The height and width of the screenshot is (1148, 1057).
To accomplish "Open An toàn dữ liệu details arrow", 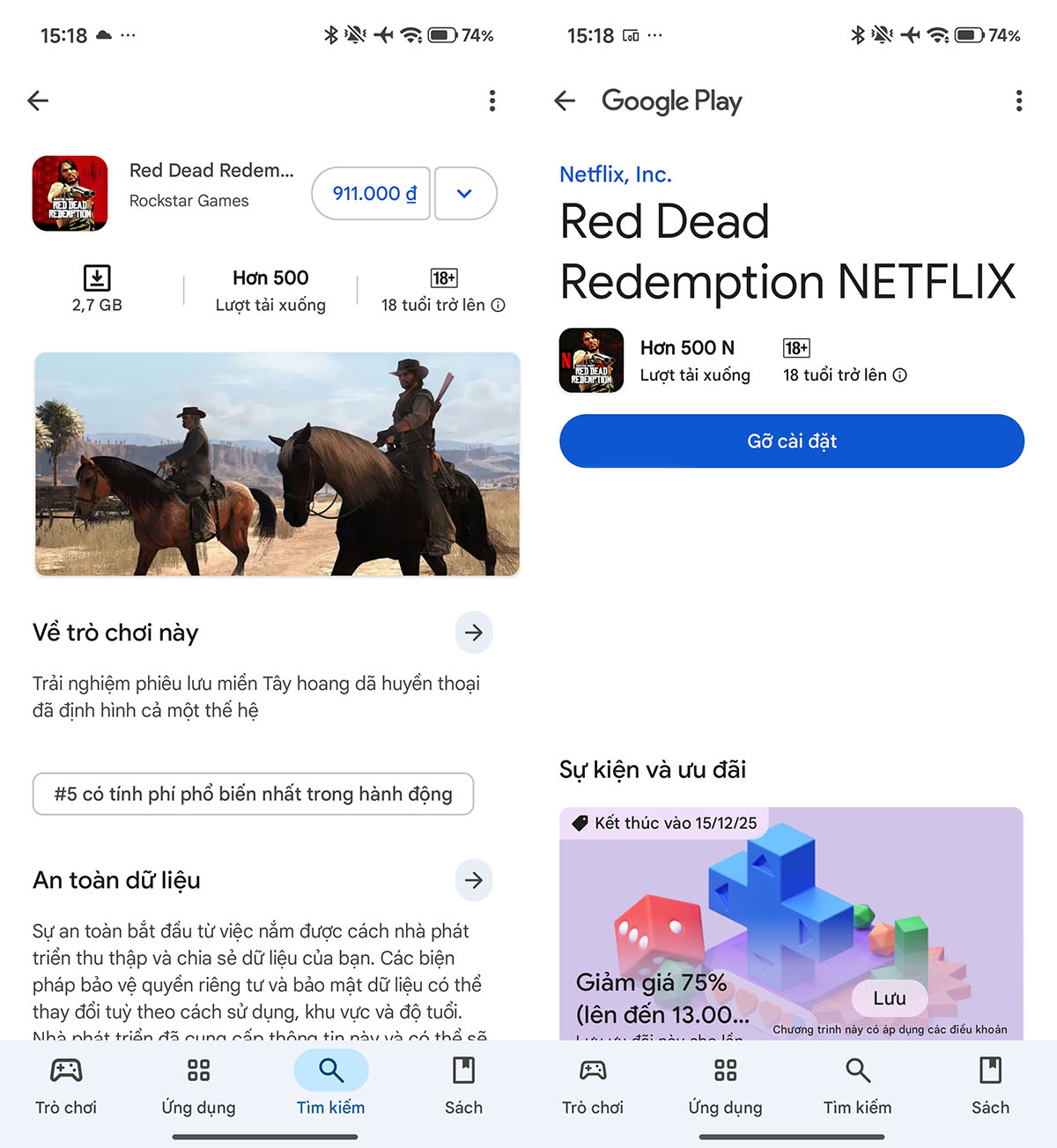I will pos(473,880).
